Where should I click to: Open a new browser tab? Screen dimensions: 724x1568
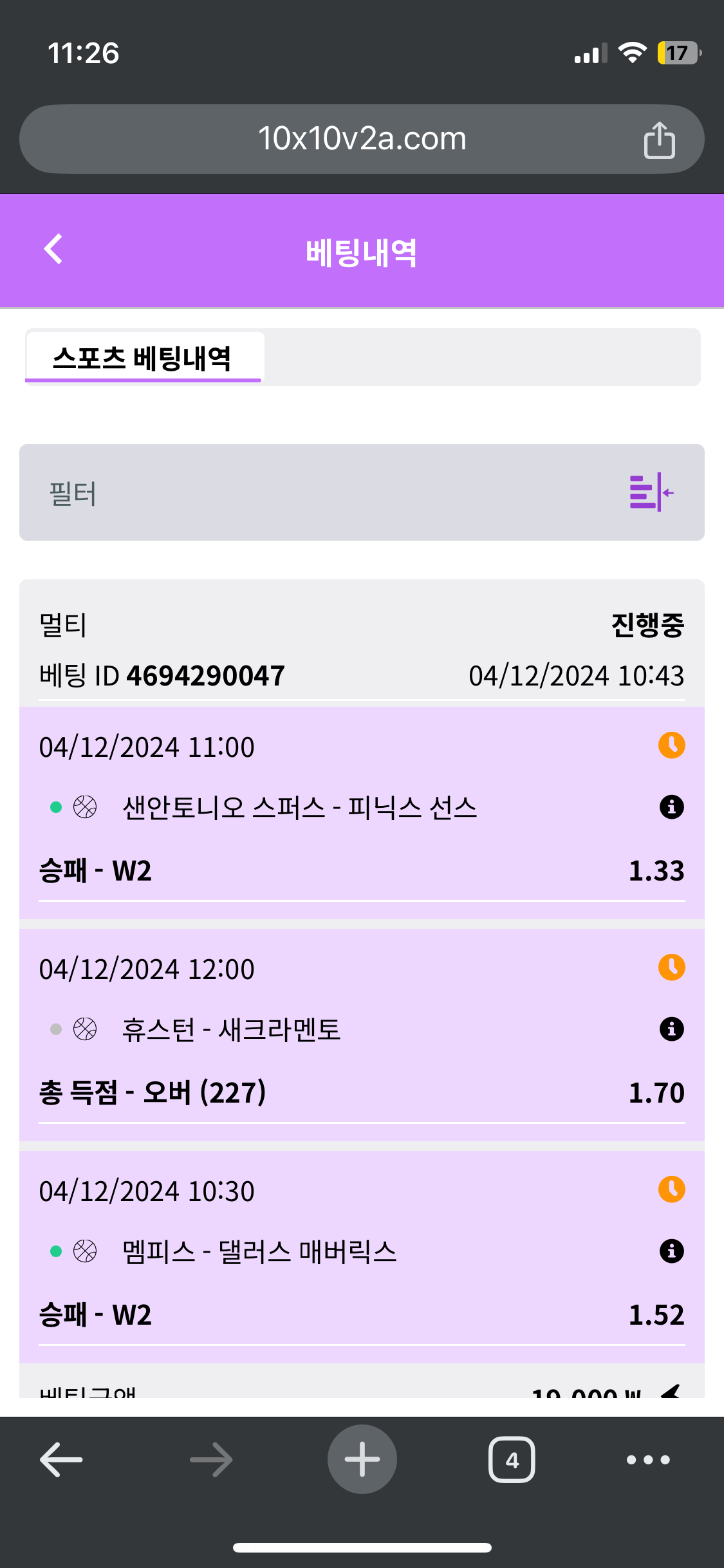(x=362, y=1459)
